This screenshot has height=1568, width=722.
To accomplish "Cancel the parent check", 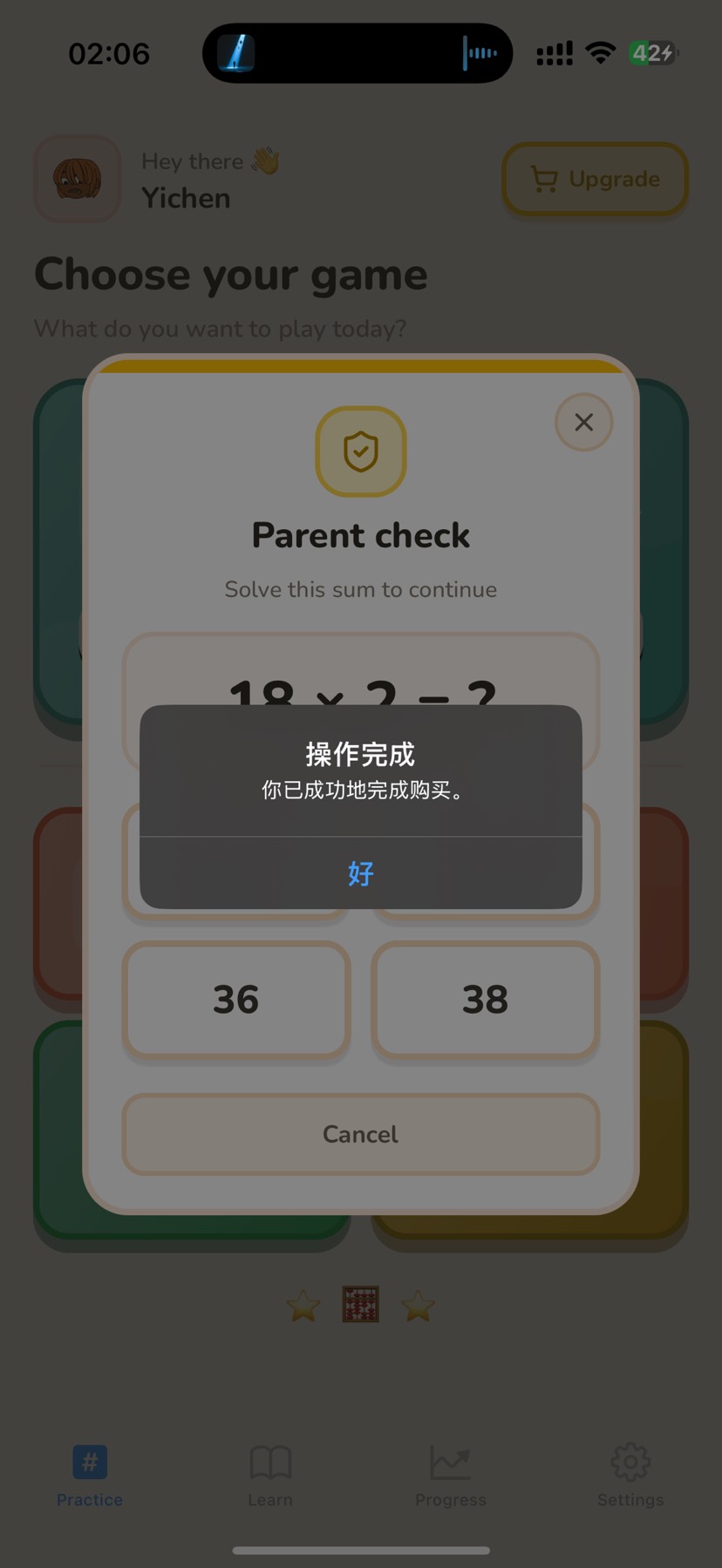I will pos(360,1134).
